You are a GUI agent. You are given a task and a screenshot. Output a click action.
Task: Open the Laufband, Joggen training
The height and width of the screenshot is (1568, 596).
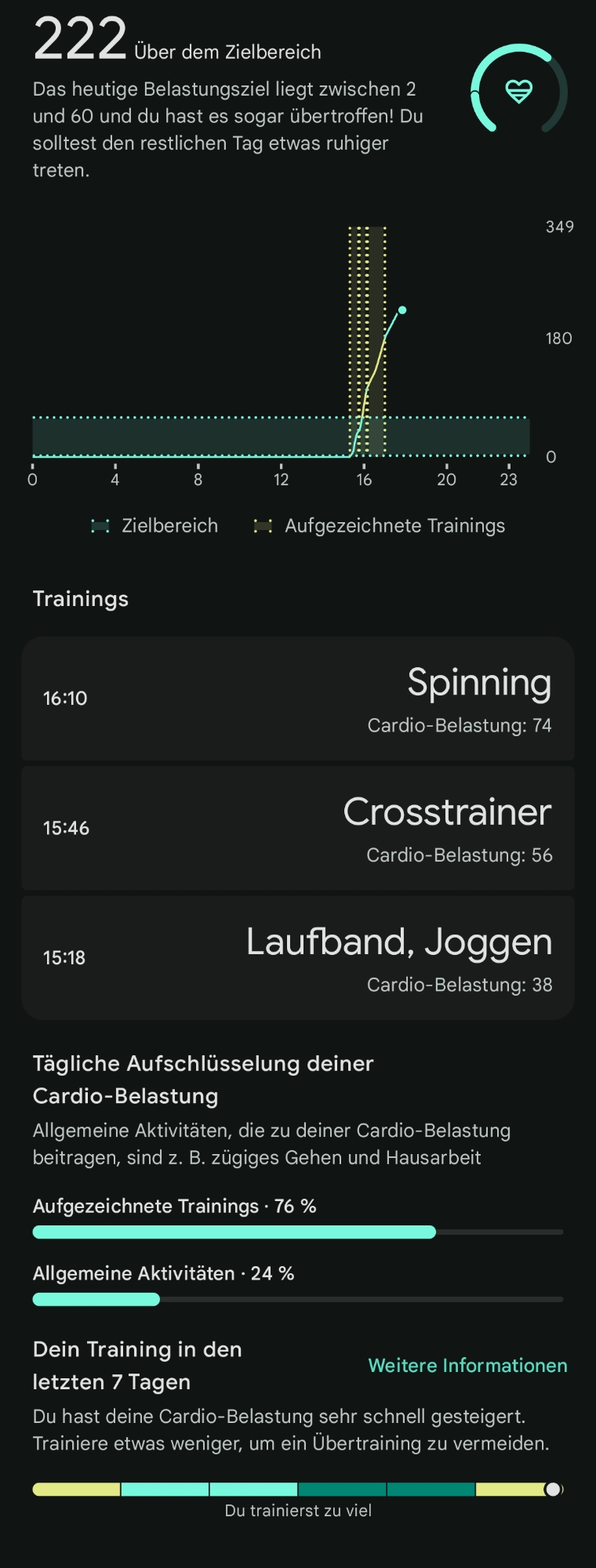point(298,958)
